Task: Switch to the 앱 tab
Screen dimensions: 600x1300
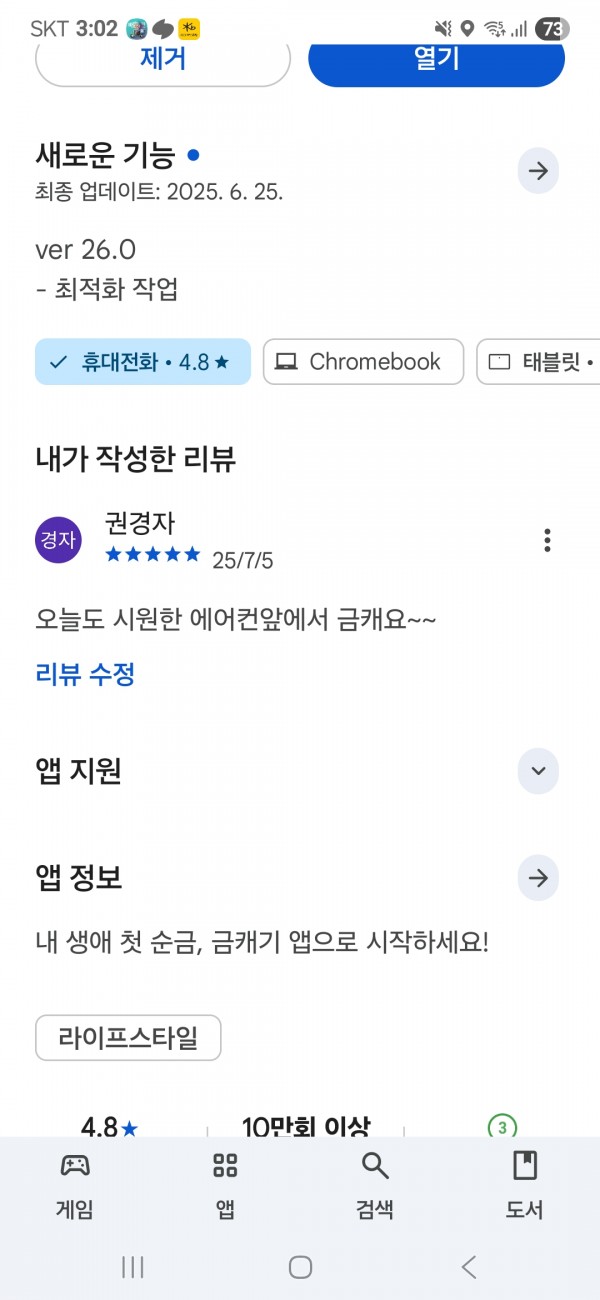Action: pyautogui.click(x=225, y=1185)
